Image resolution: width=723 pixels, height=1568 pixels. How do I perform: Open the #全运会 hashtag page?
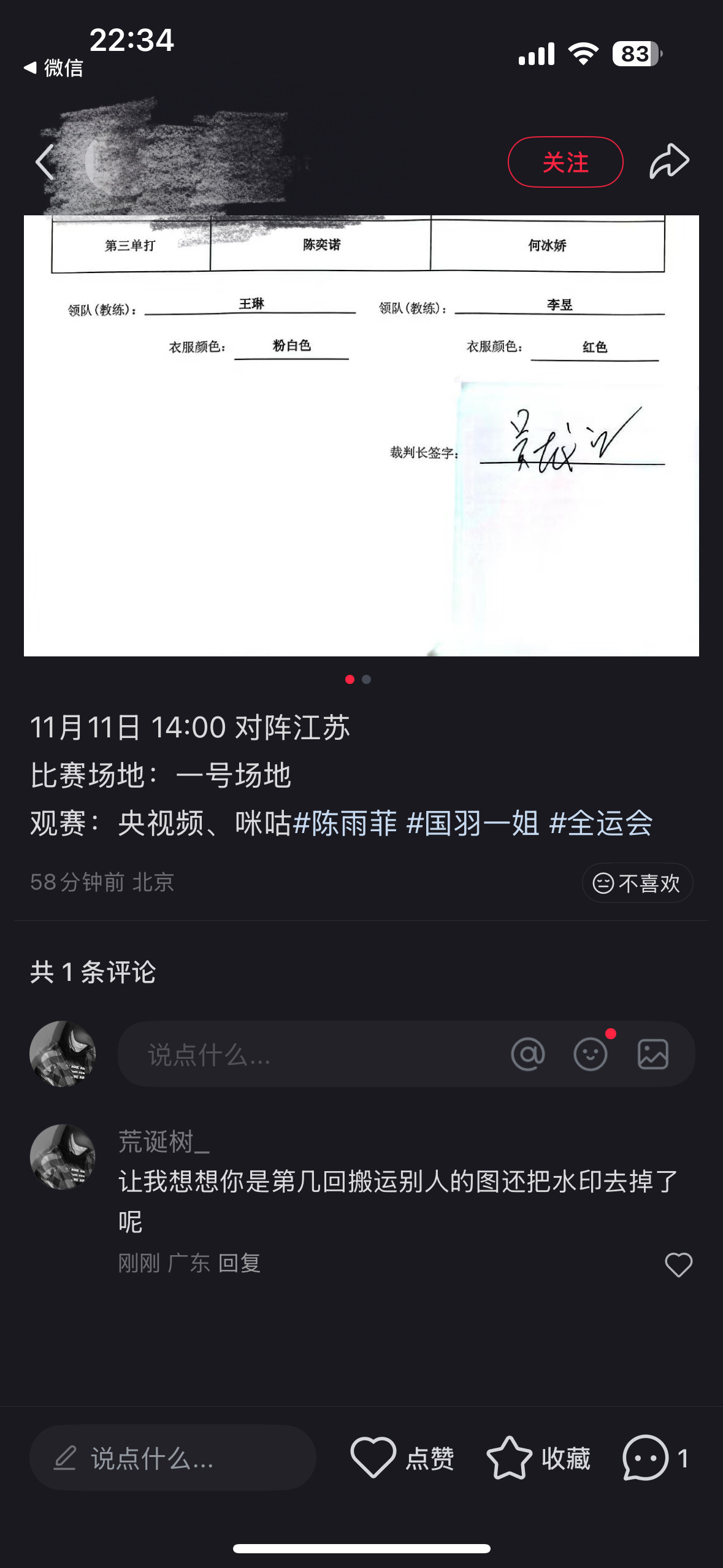603,826
